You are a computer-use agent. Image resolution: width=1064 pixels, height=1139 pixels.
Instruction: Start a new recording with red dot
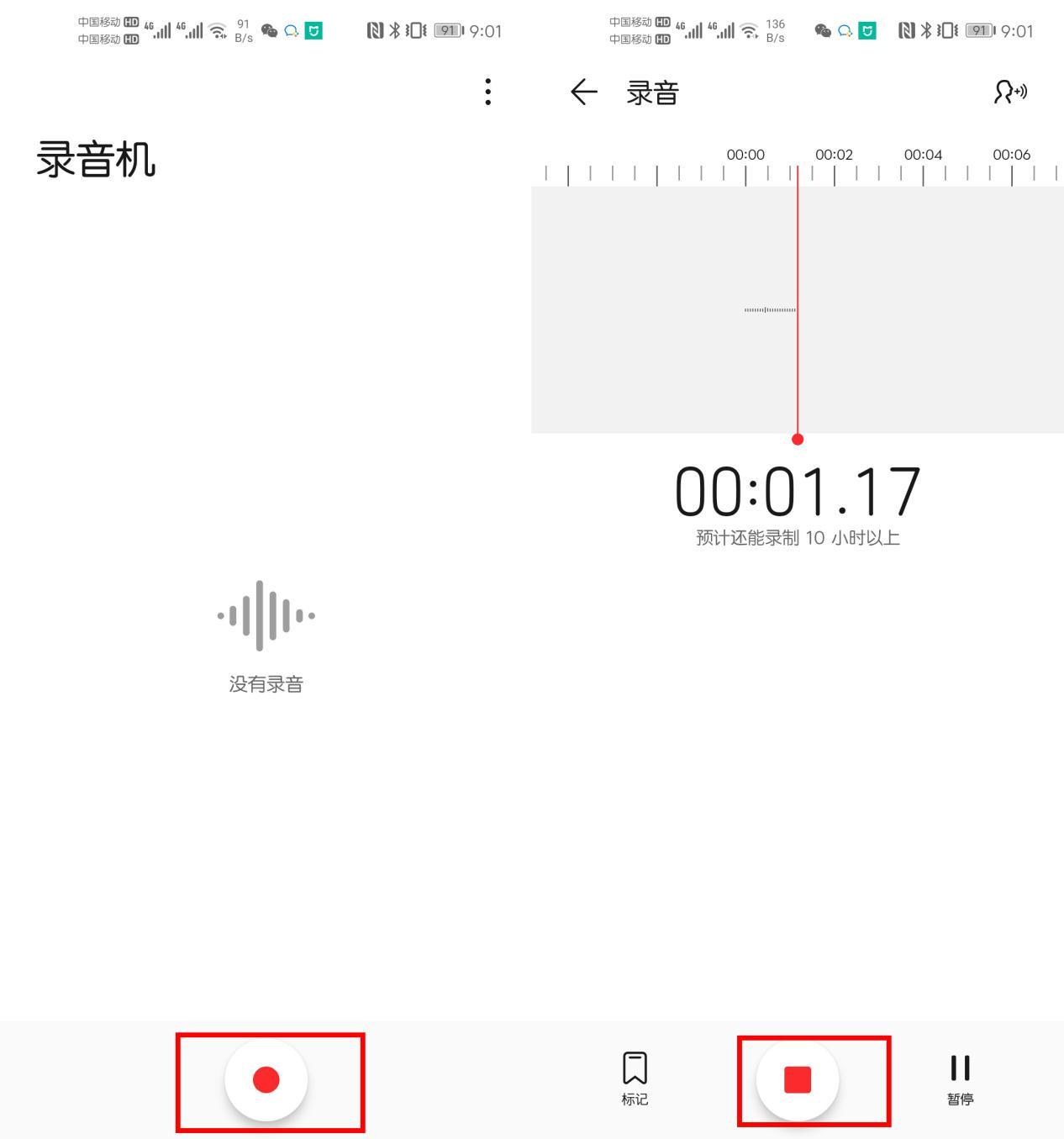[266, 1079]
